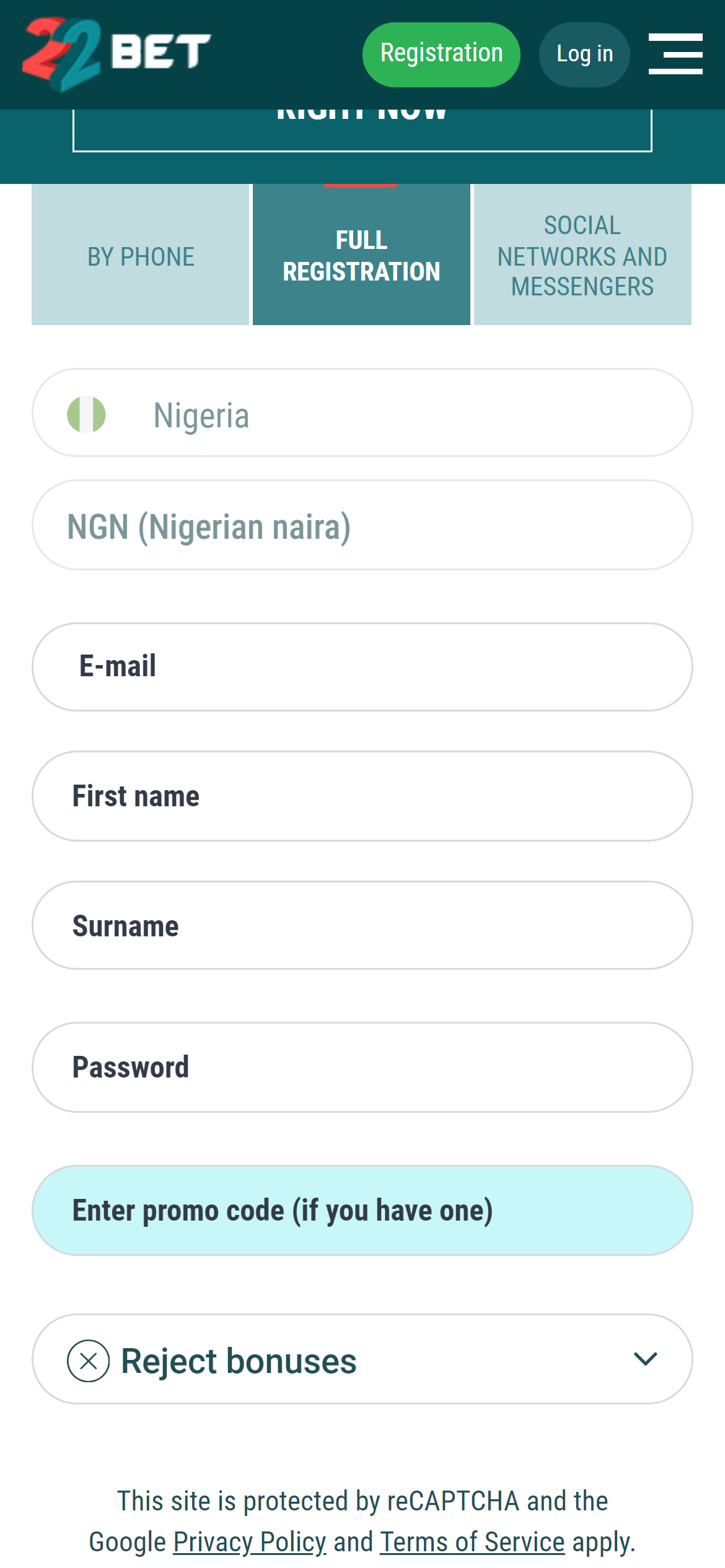
Task: Click the Password field
Action: 362,1067
